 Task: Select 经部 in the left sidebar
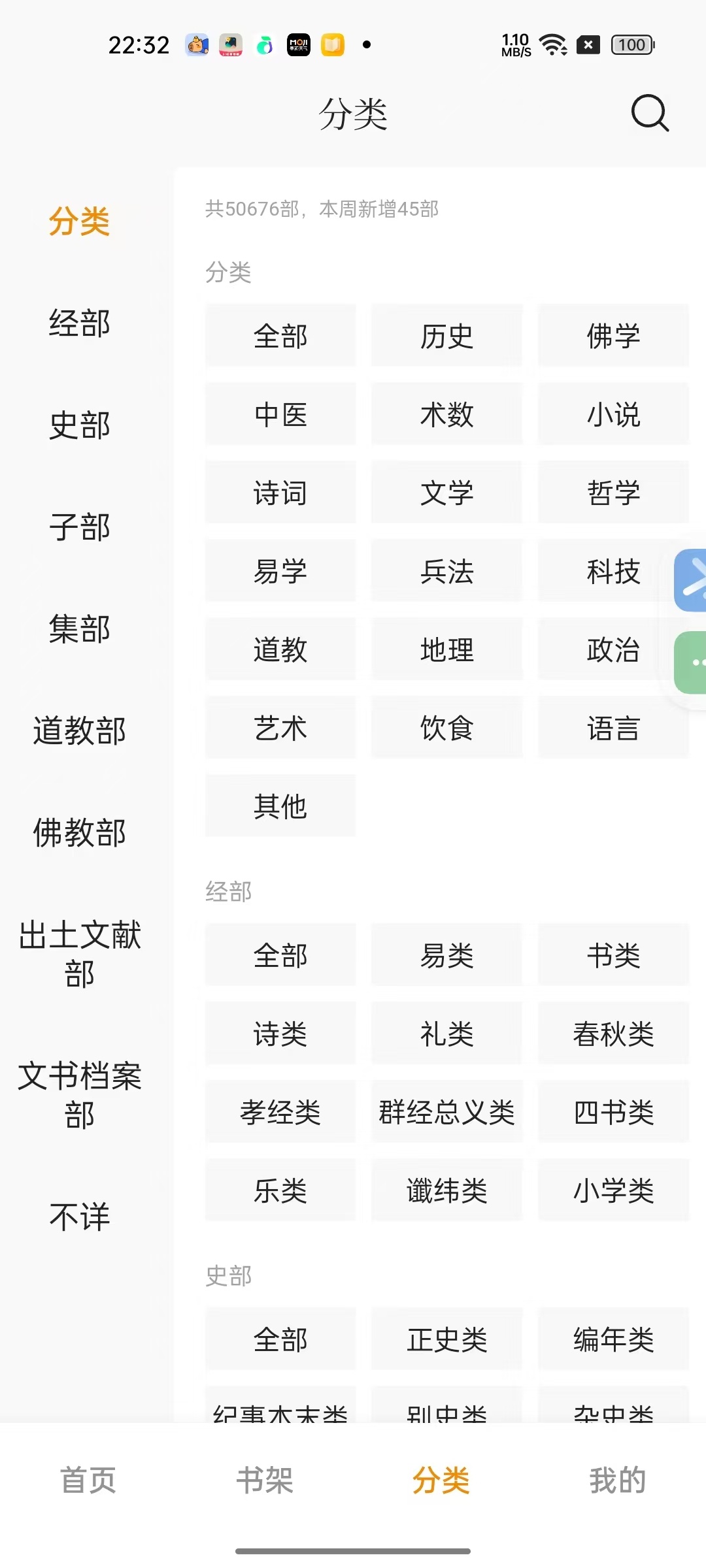pyautogui.click(x=79, y=324)
